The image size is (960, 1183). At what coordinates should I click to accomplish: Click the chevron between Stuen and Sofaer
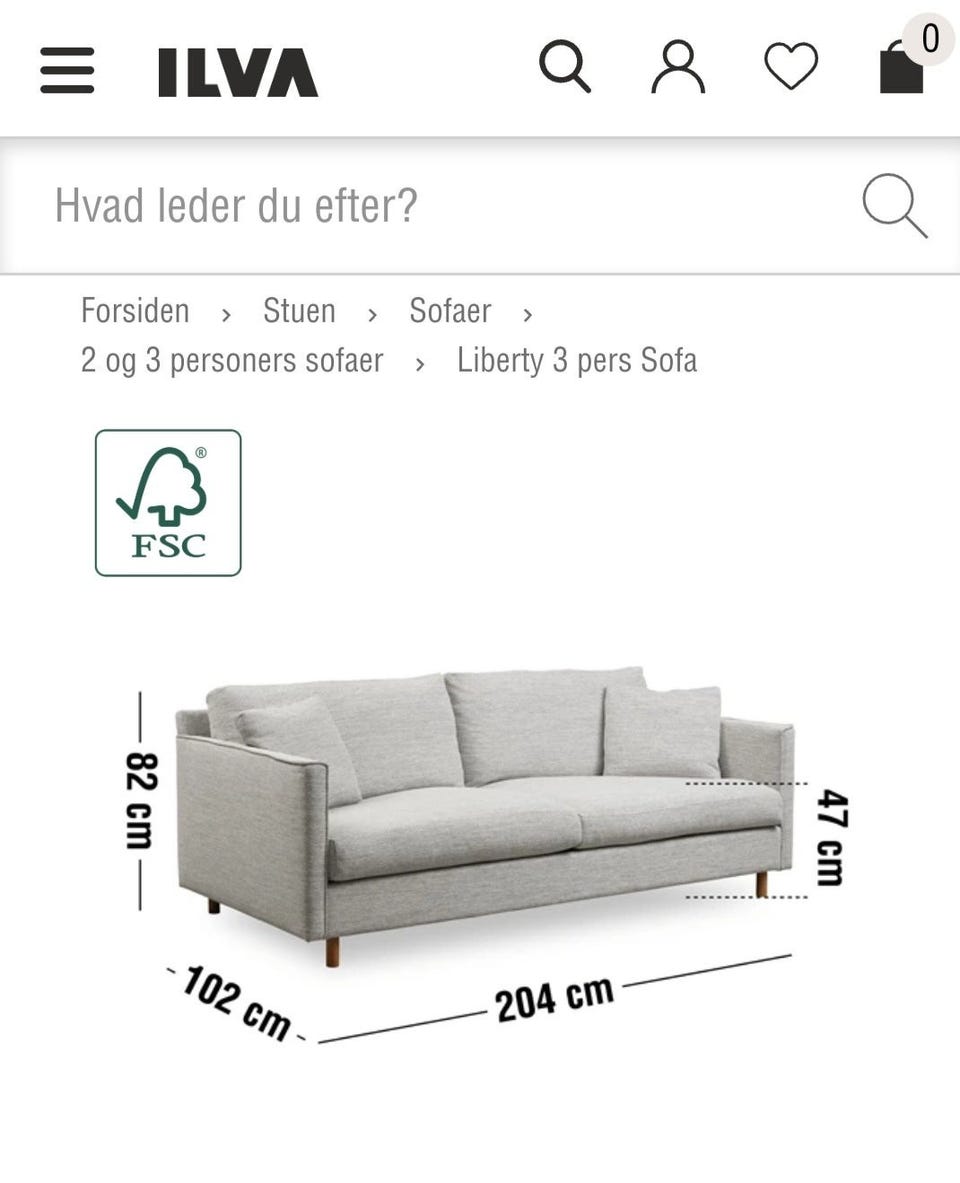pyautogui.click(x=371, y=313)
